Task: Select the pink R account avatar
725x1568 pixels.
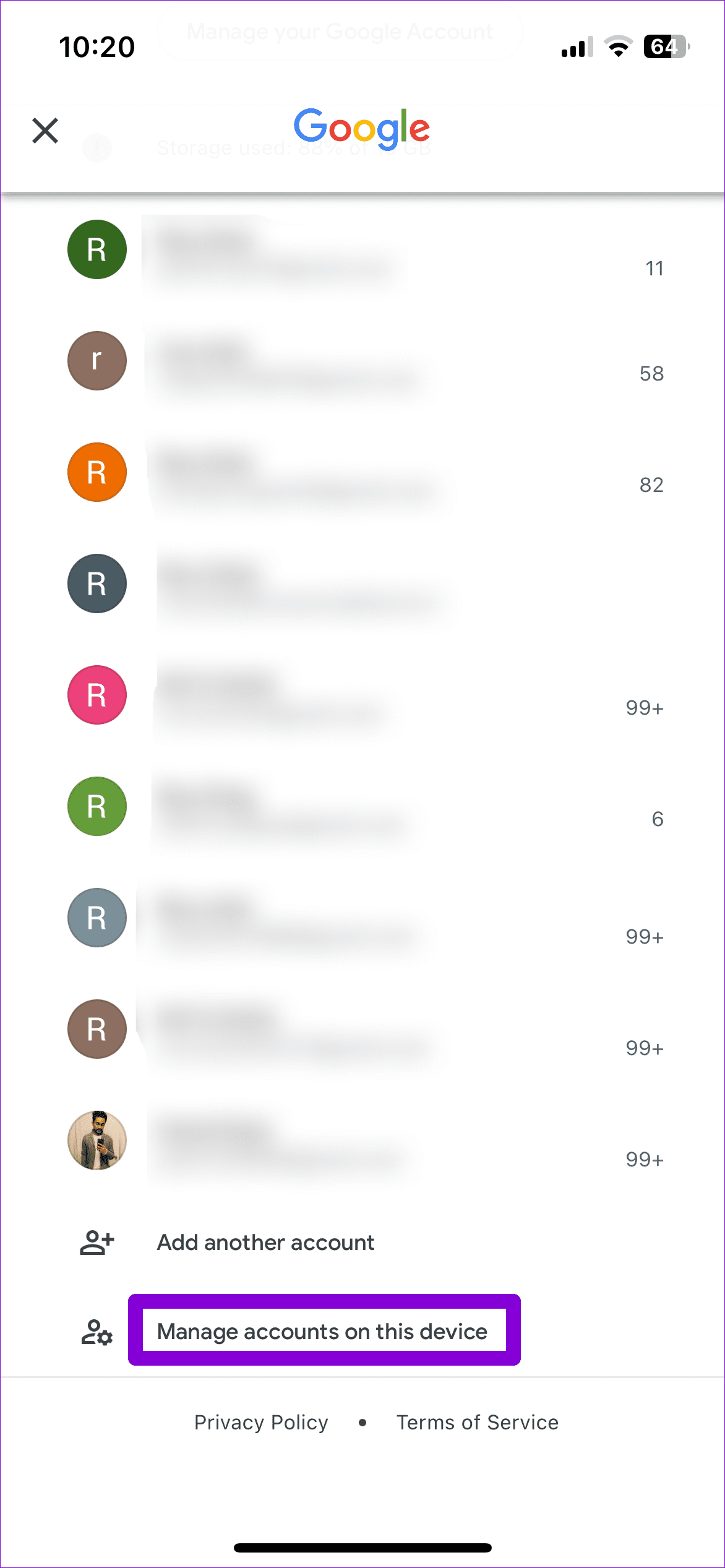Action: point(97,694)
